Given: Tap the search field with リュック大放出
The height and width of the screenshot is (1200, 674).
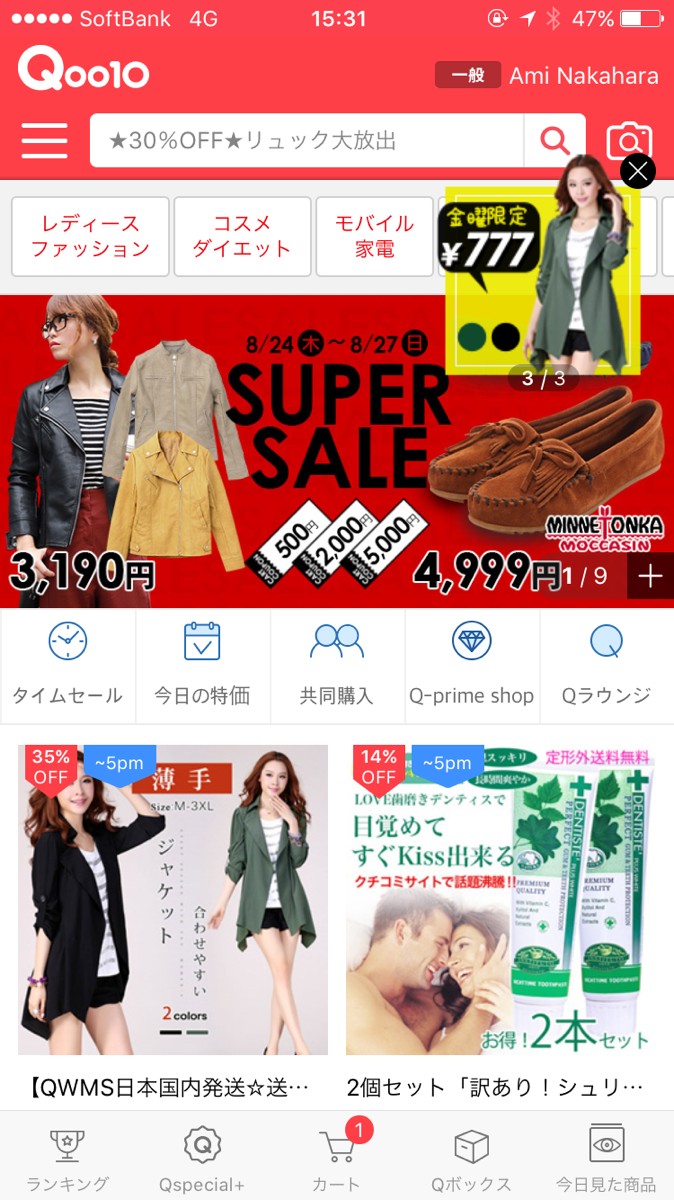Looking at the screenshot, I should (x=307, y=141).
